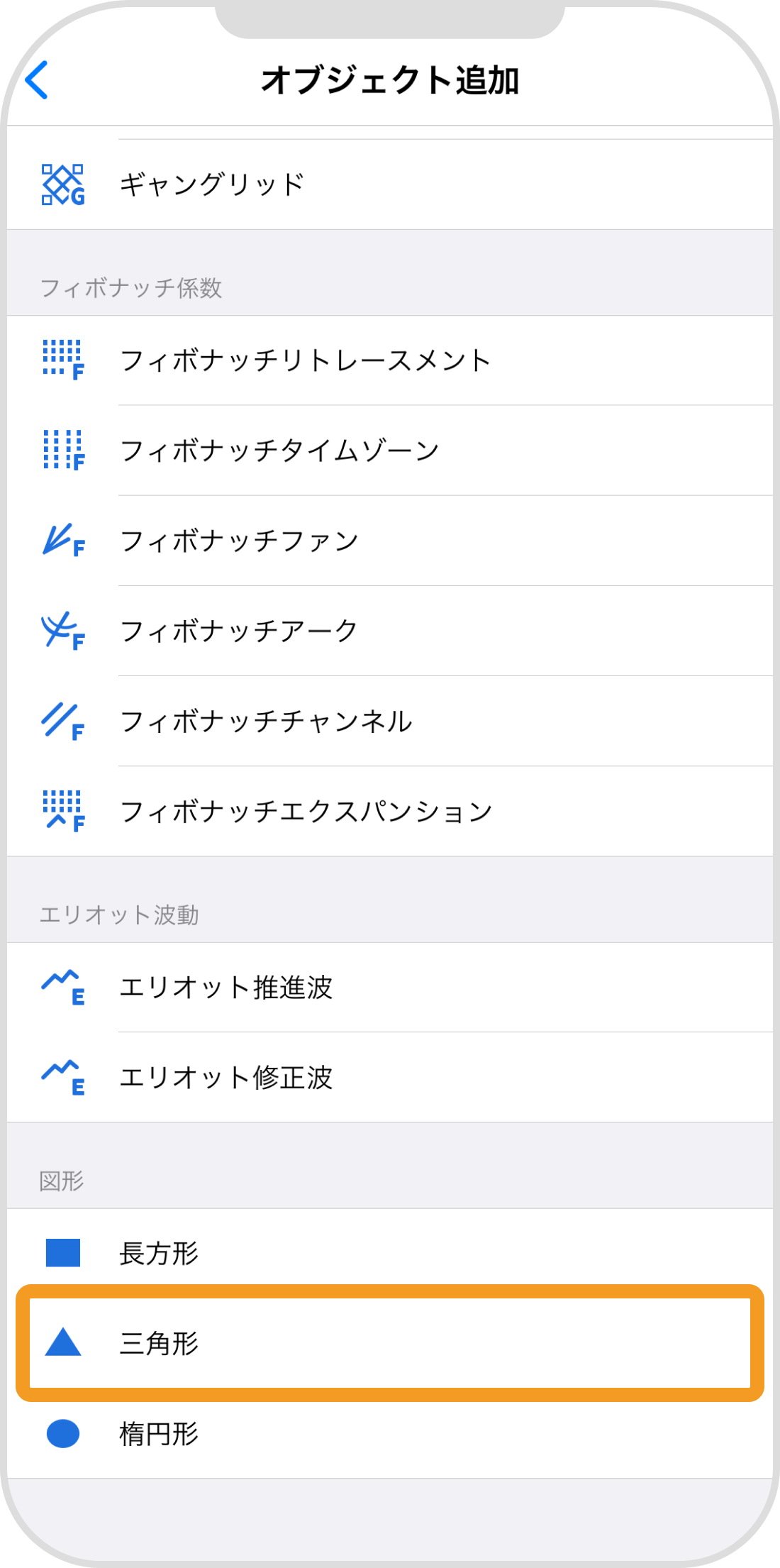Tap the Fibonacci Retracement icon

[x=62, y=360]
